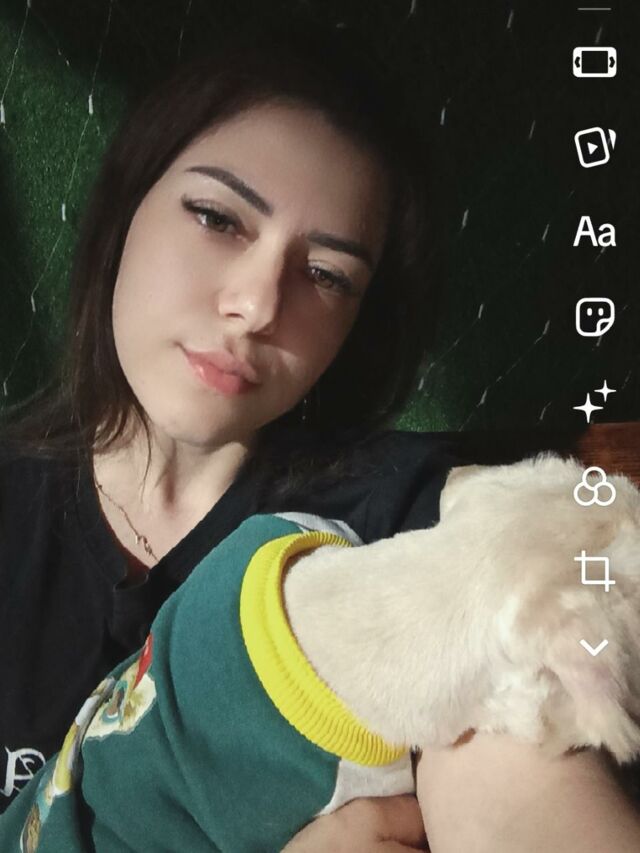Viewport: 640px width, 853px height.
Task: Open the aspect ratio or resize tool
Action: [594, 62]
